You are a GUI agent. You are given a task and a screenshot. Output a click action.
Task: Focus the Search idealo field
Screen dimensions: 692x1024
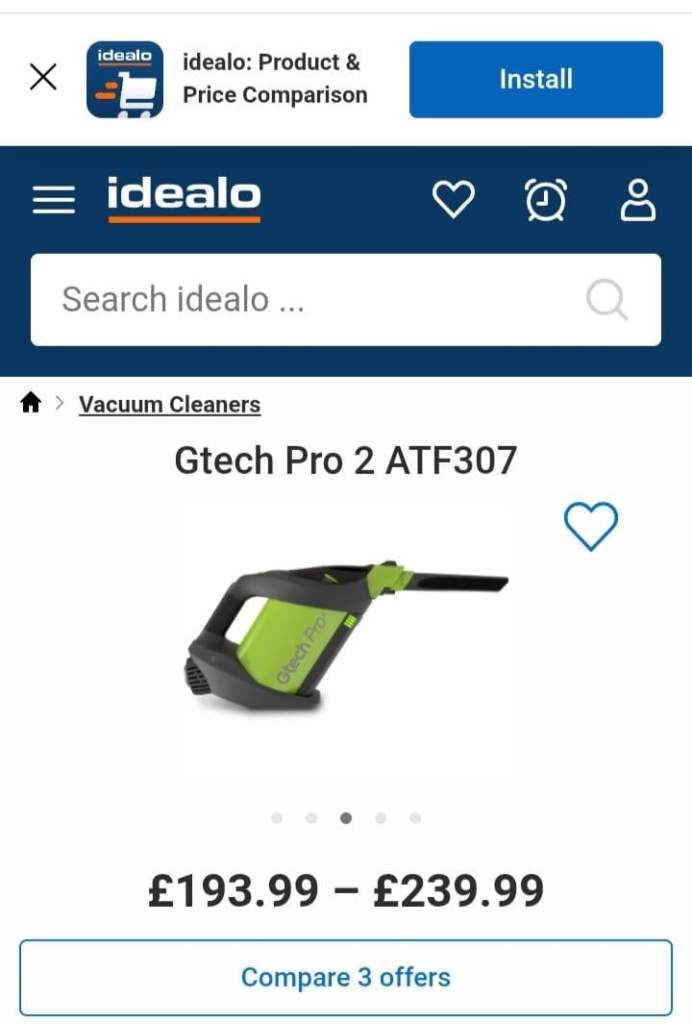(x=310, y=299)
